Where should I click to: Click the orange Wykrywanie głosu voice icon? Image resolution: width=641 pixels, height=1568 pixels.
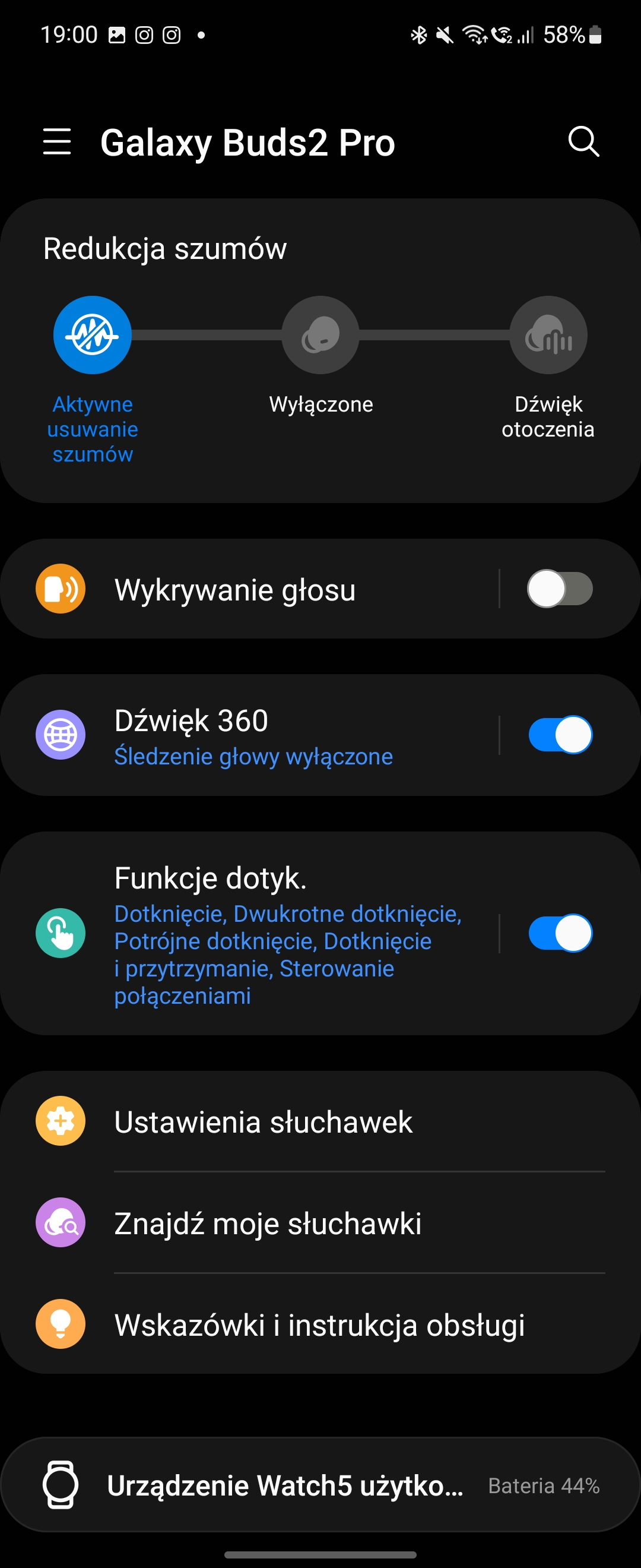61,588
